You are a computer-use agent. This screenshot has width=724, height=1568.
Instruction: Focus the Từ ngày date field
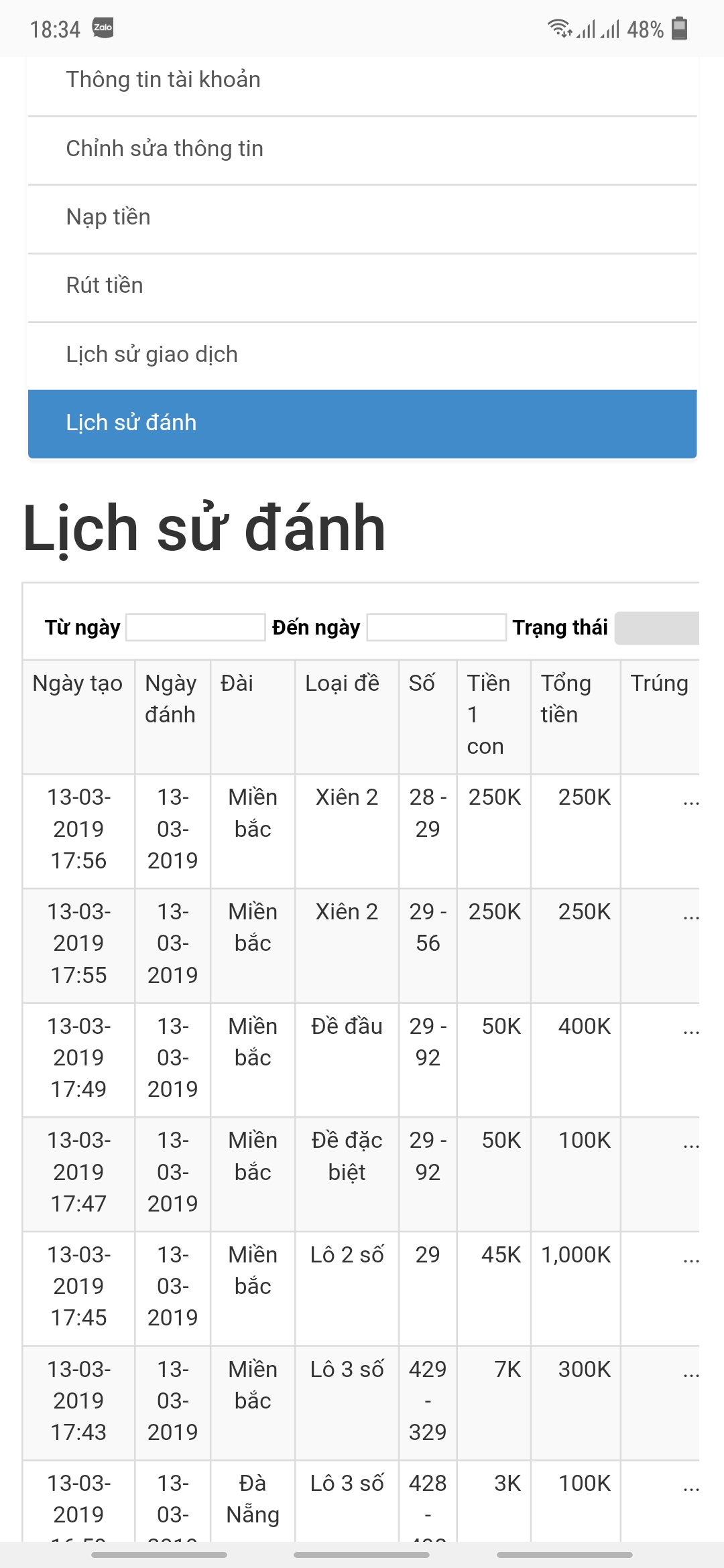(196, 627)
